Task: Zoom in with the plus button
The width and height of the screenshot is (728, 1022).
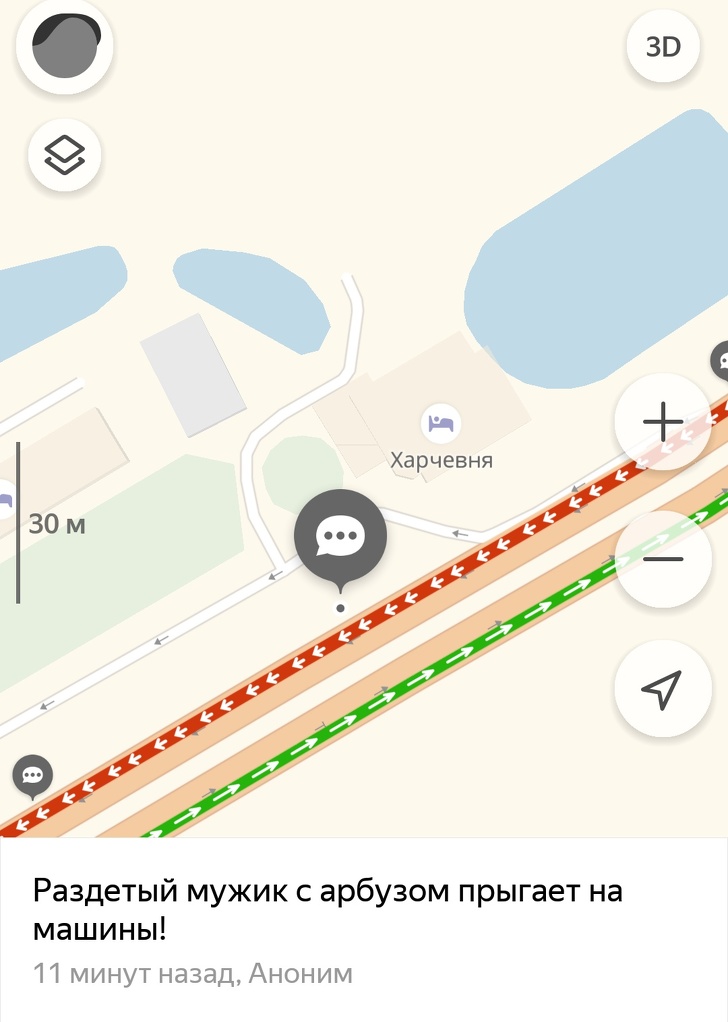Action: pos(663,422)
